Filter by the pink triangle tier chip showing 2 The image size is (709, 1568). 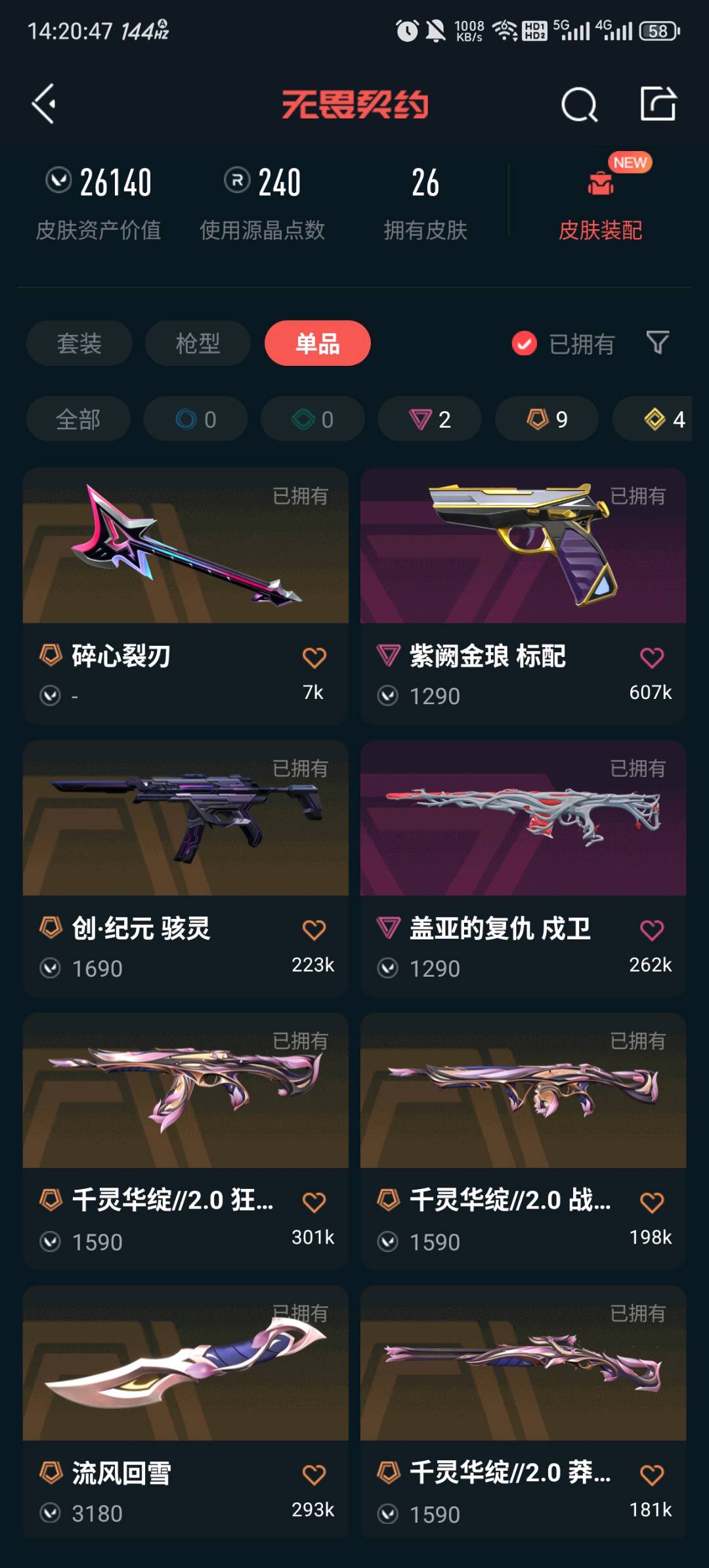point(430,419)
